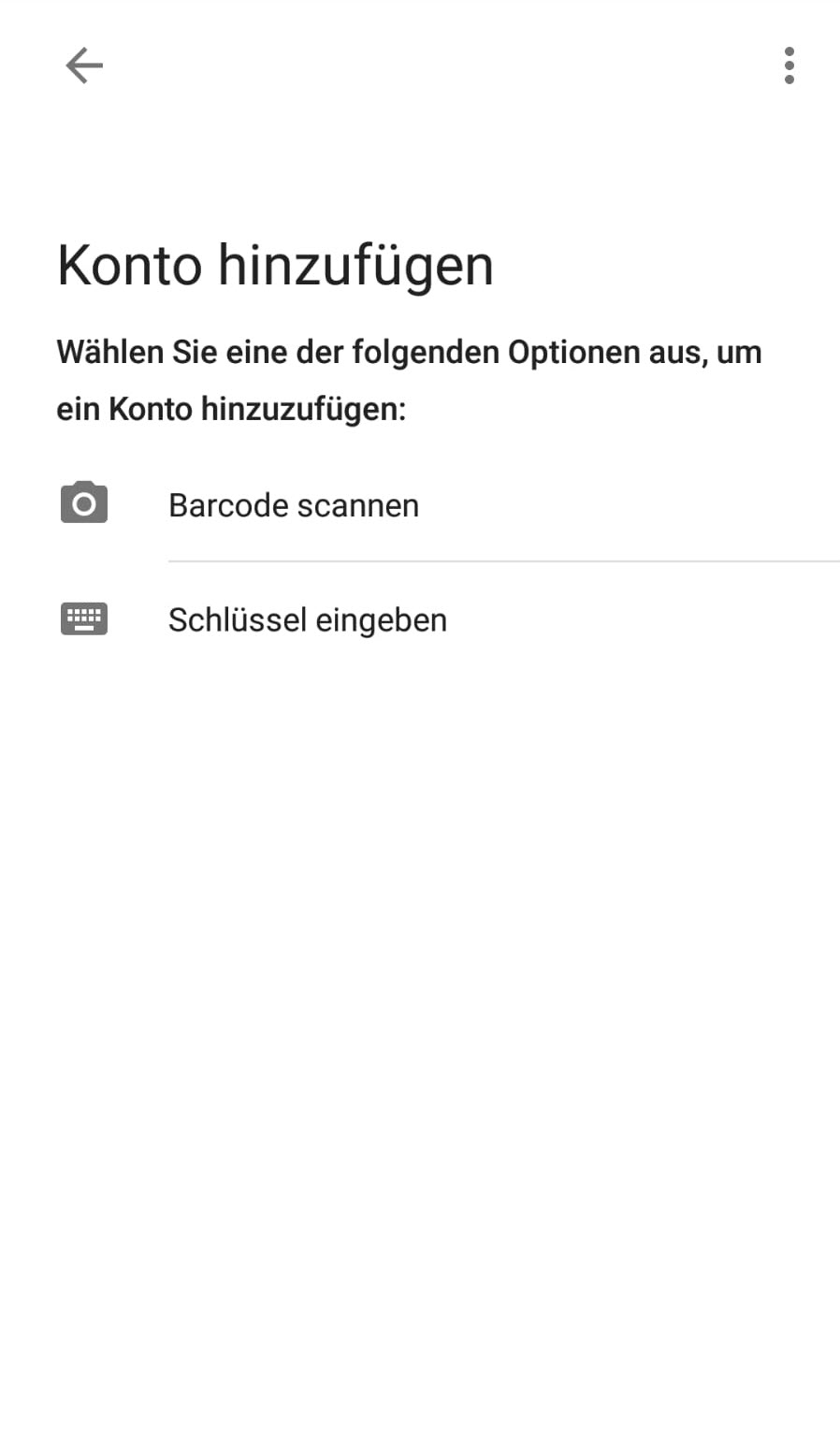Screen dimensions: 840x1439
Task: Select the Barcode scannen option
Action: 294,505
